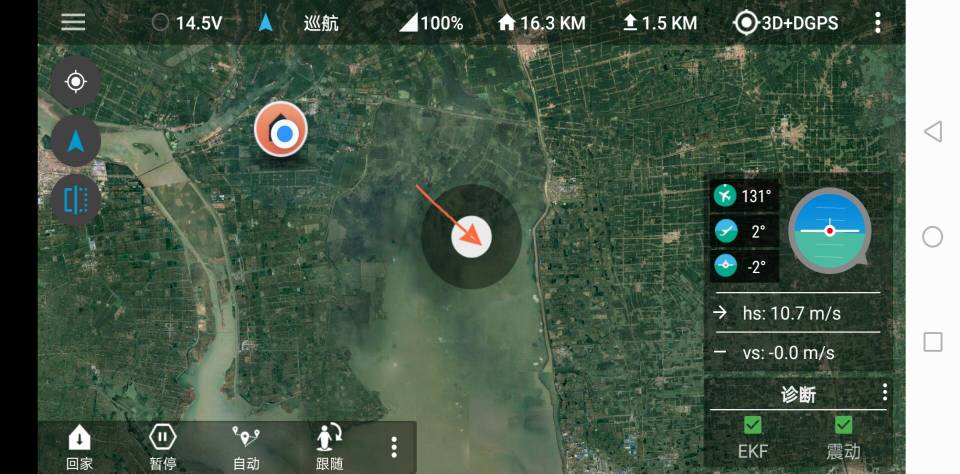The width and height of the screenshot is (960, 474).
Task: Open the artificial horizon attitude widget
Action: (829, 229)
